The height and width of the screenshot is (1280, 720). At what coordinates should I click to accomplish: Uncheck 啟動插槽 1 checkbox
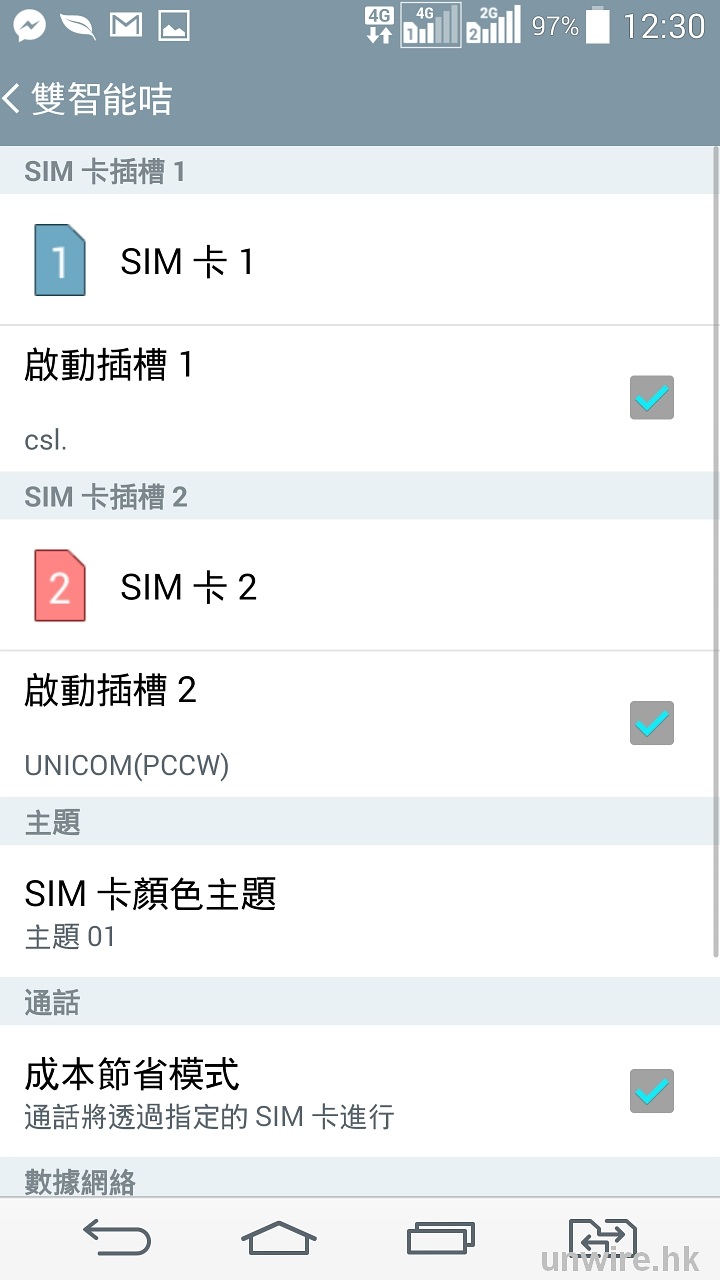[x=652, y=397]
